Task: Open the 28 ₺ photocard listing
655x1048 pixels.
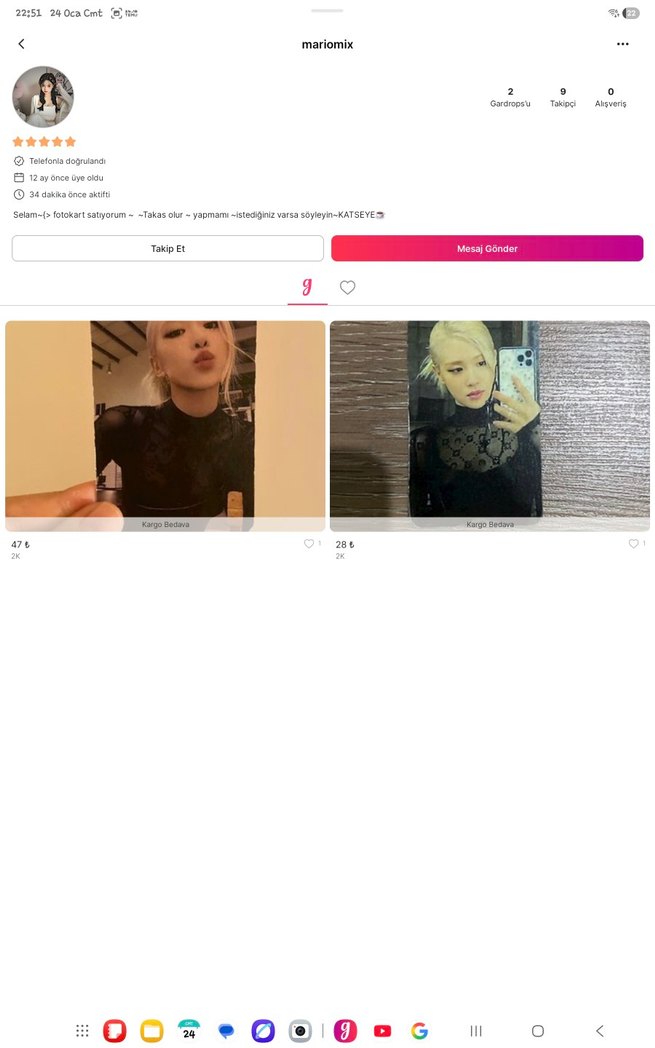Action: [x=489, y=425]
